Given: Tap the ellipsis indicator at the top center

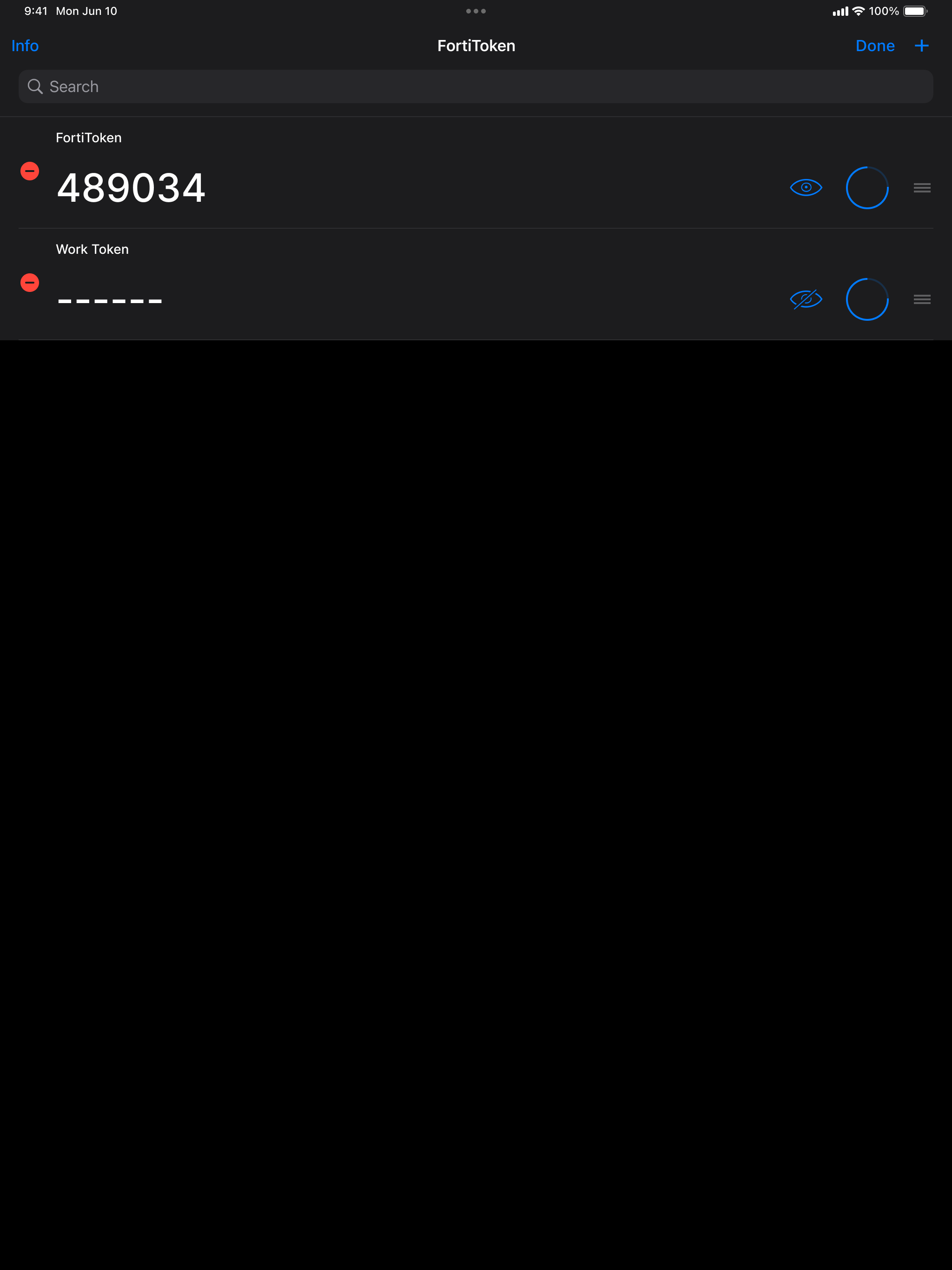Looking at the screenshot, I should coord(476,10).
